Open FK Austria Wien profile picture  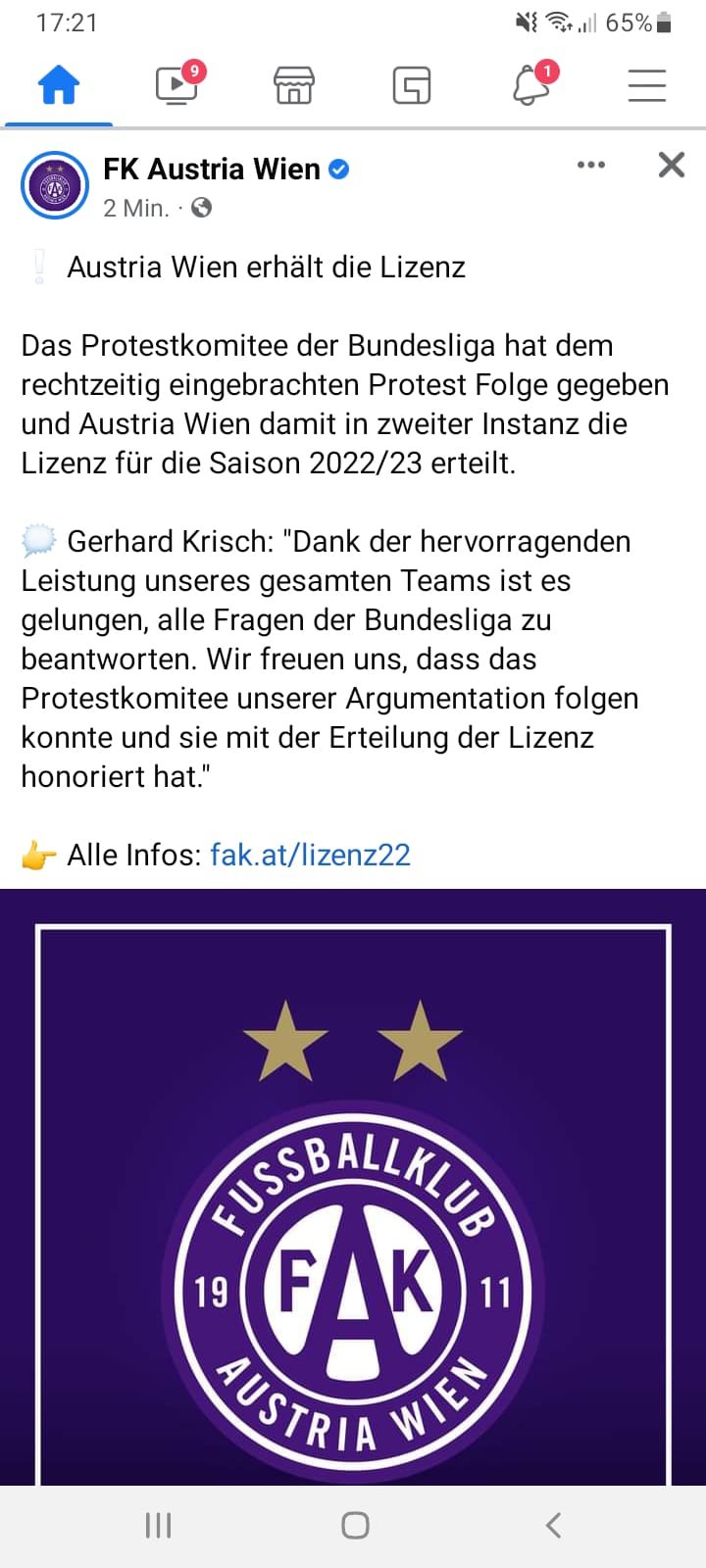(55, 185)
